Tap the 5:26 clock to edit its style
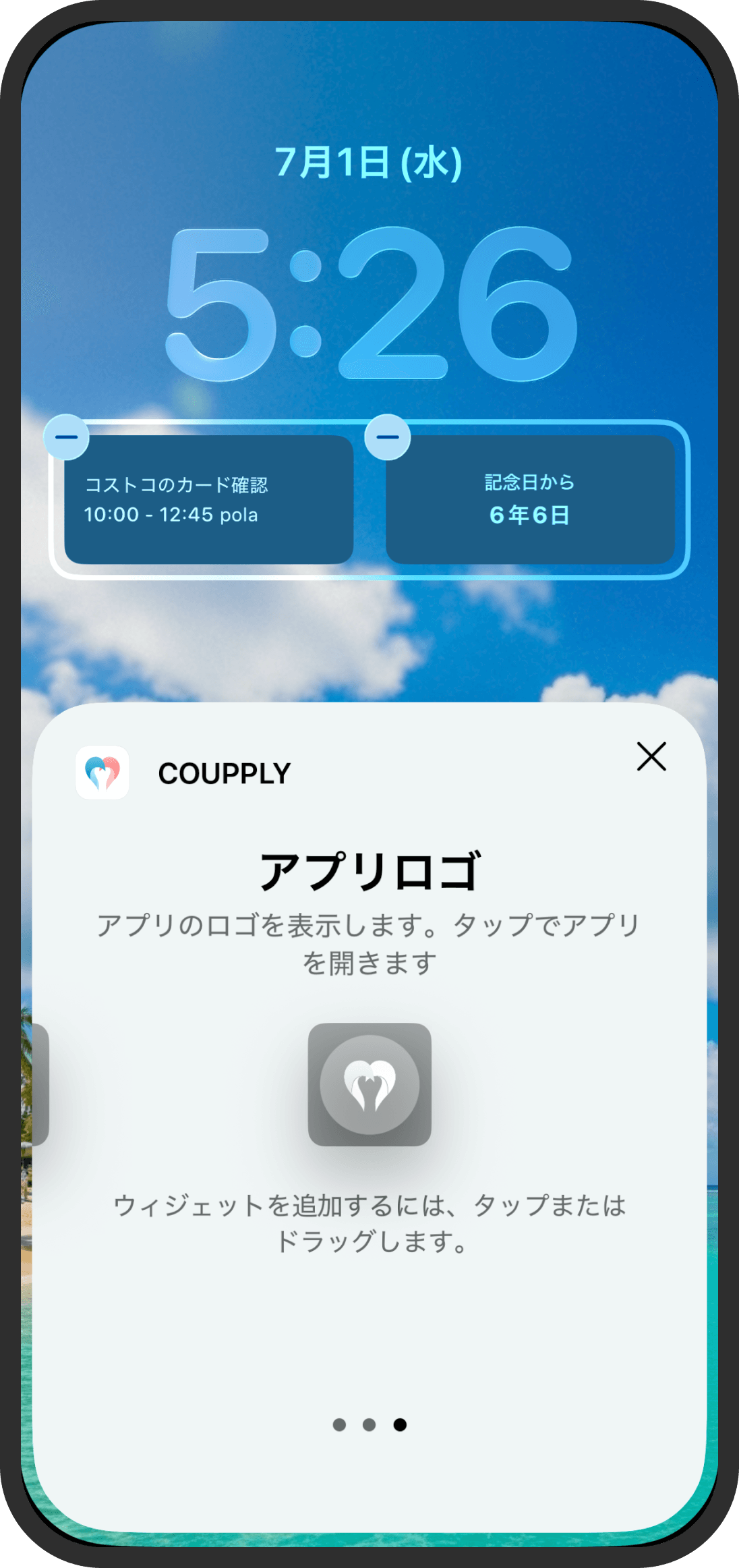739x1568 pixels. pyautogui.click(x=372, y=304)
